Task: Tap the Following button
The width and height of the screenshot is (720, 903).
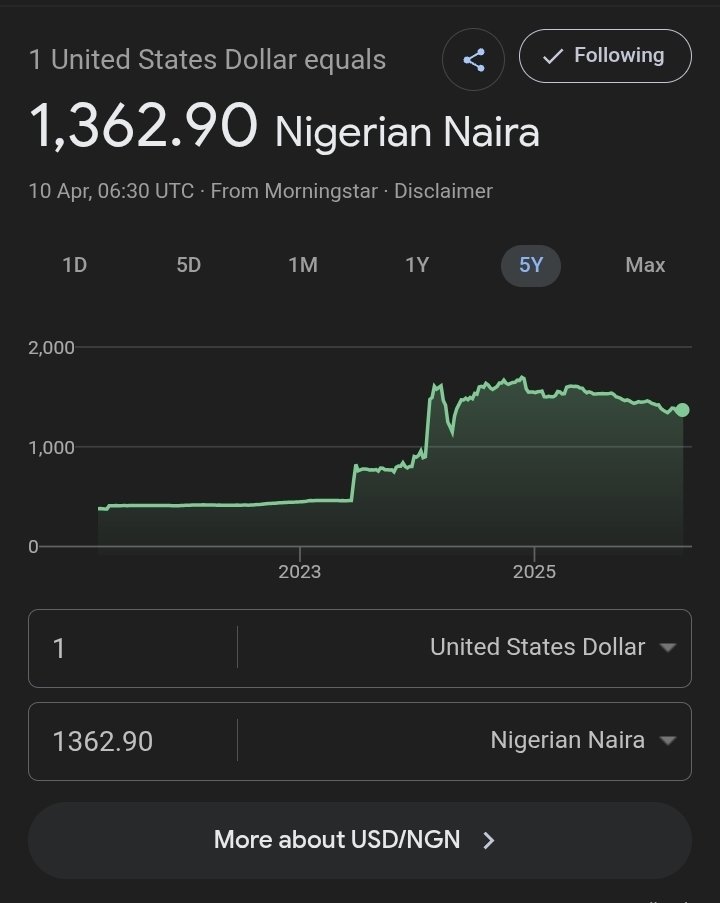Action: coord(605,56)
